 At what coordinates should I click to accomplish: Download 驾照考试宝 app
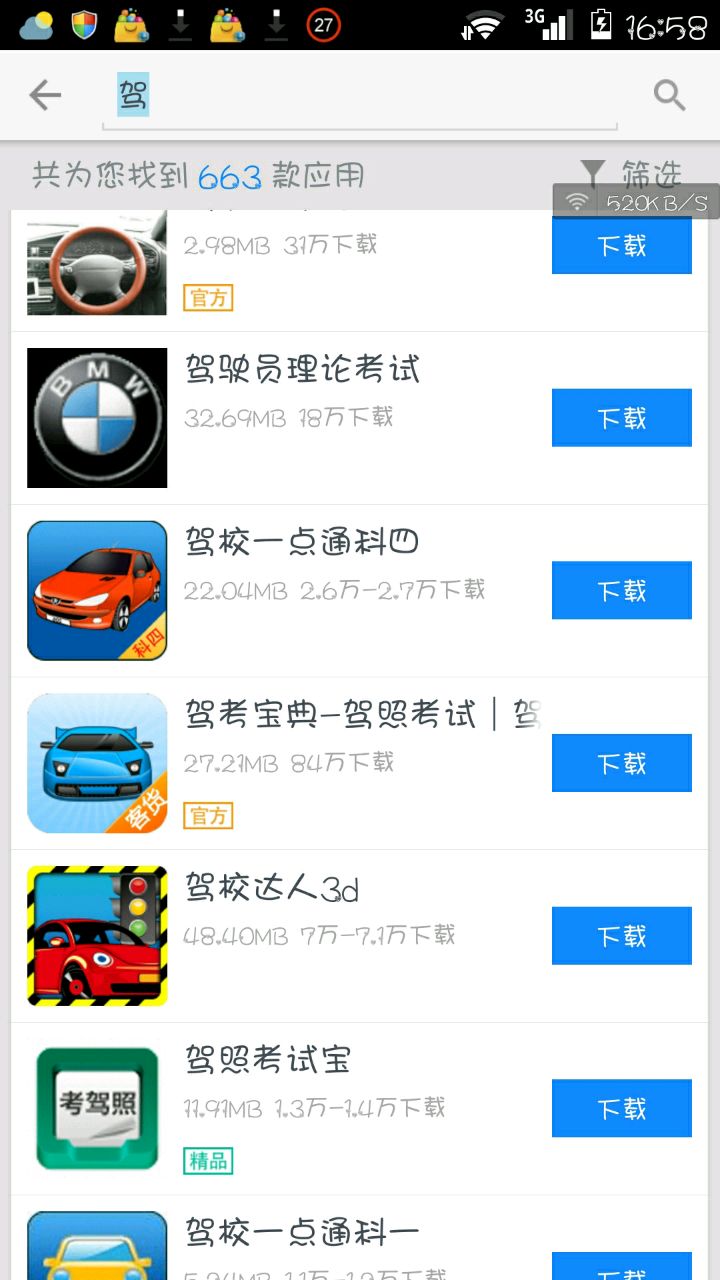(621, 1108)
